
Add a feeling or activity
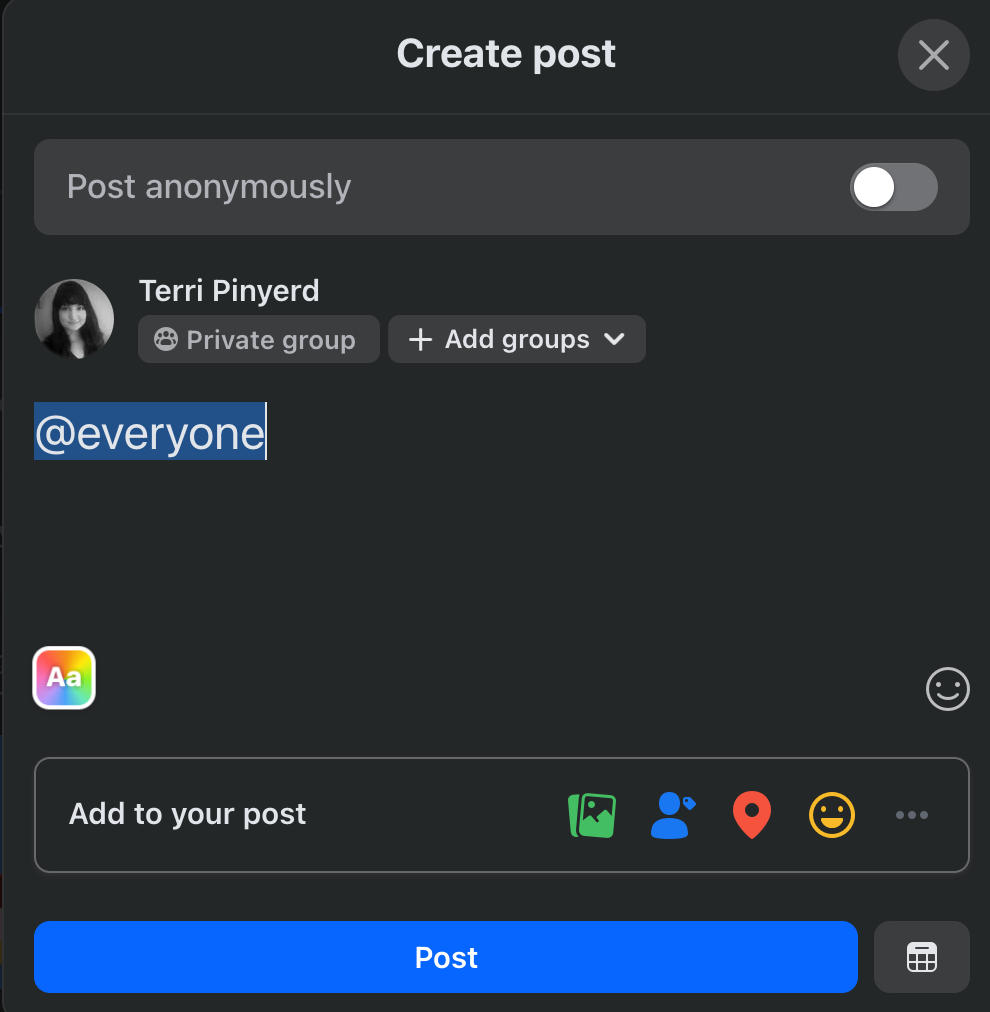click(x=832, y=815)
